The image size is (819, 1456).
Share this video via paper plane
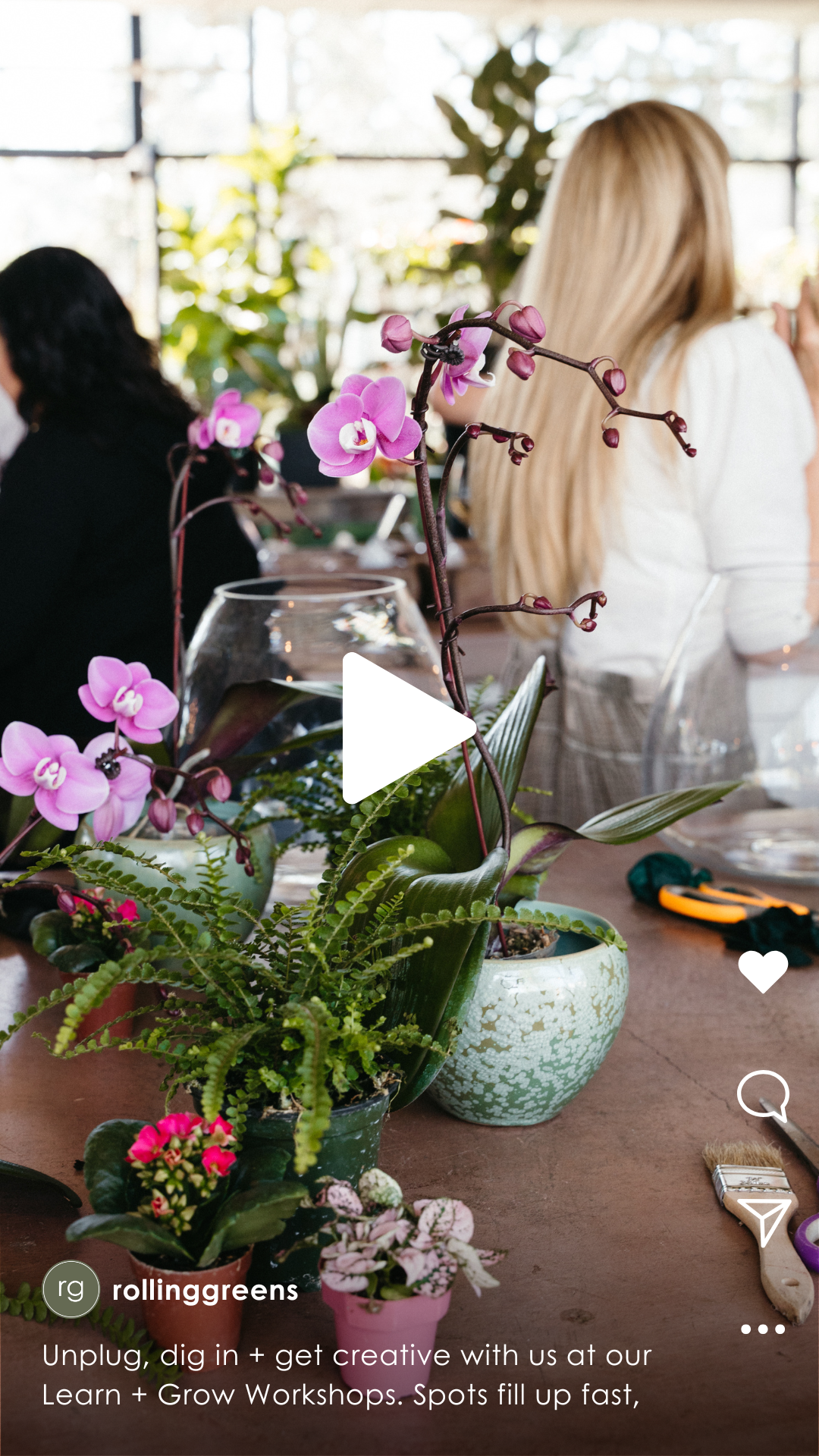pyautogui.click(x=763, y=1220)
